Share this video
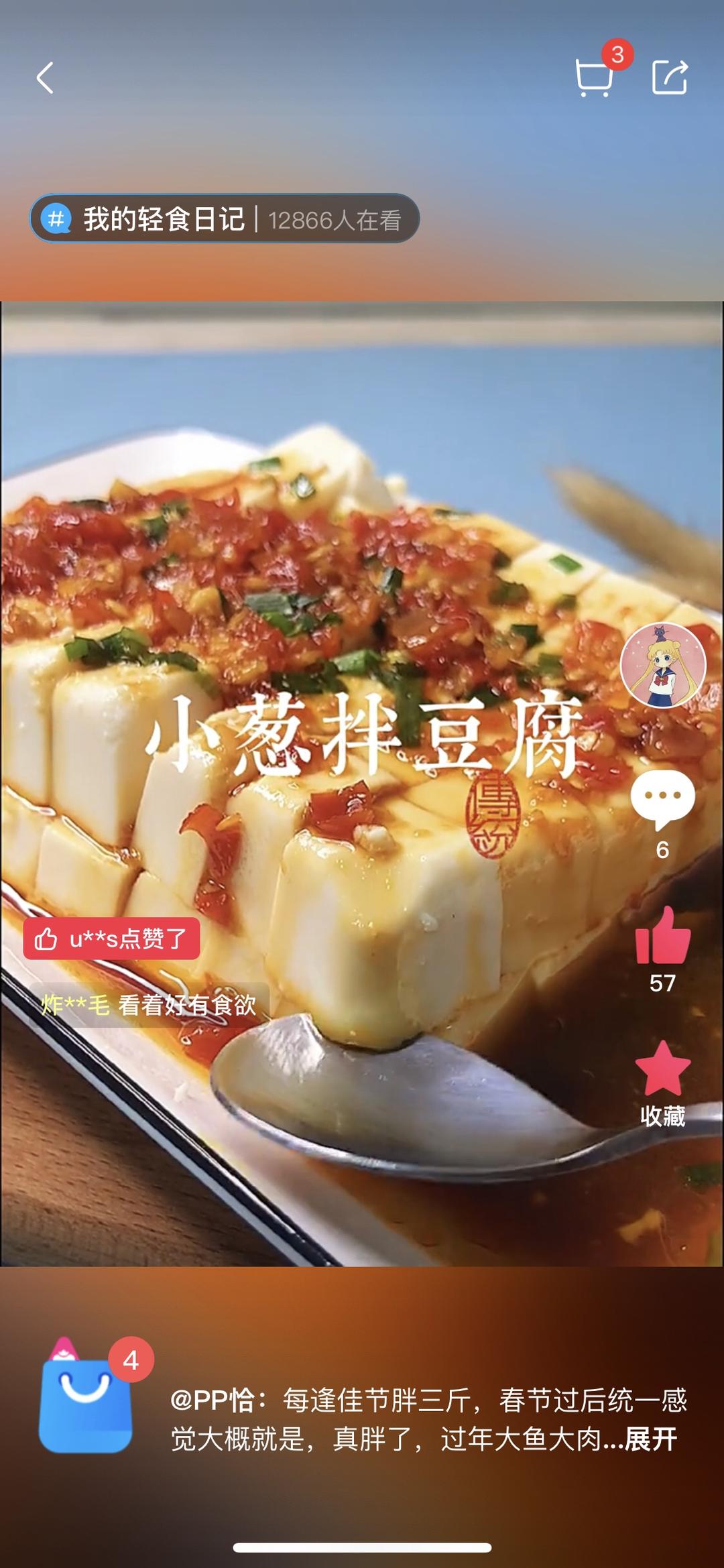 670,77
